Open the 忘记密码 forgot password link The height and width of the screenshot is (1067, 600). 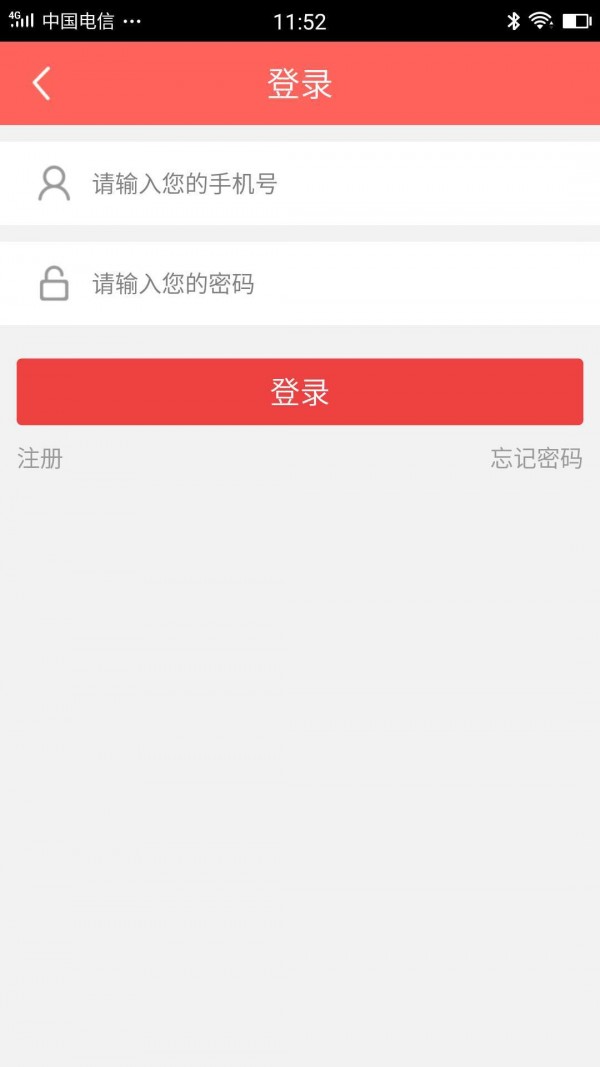pos(536,459)
